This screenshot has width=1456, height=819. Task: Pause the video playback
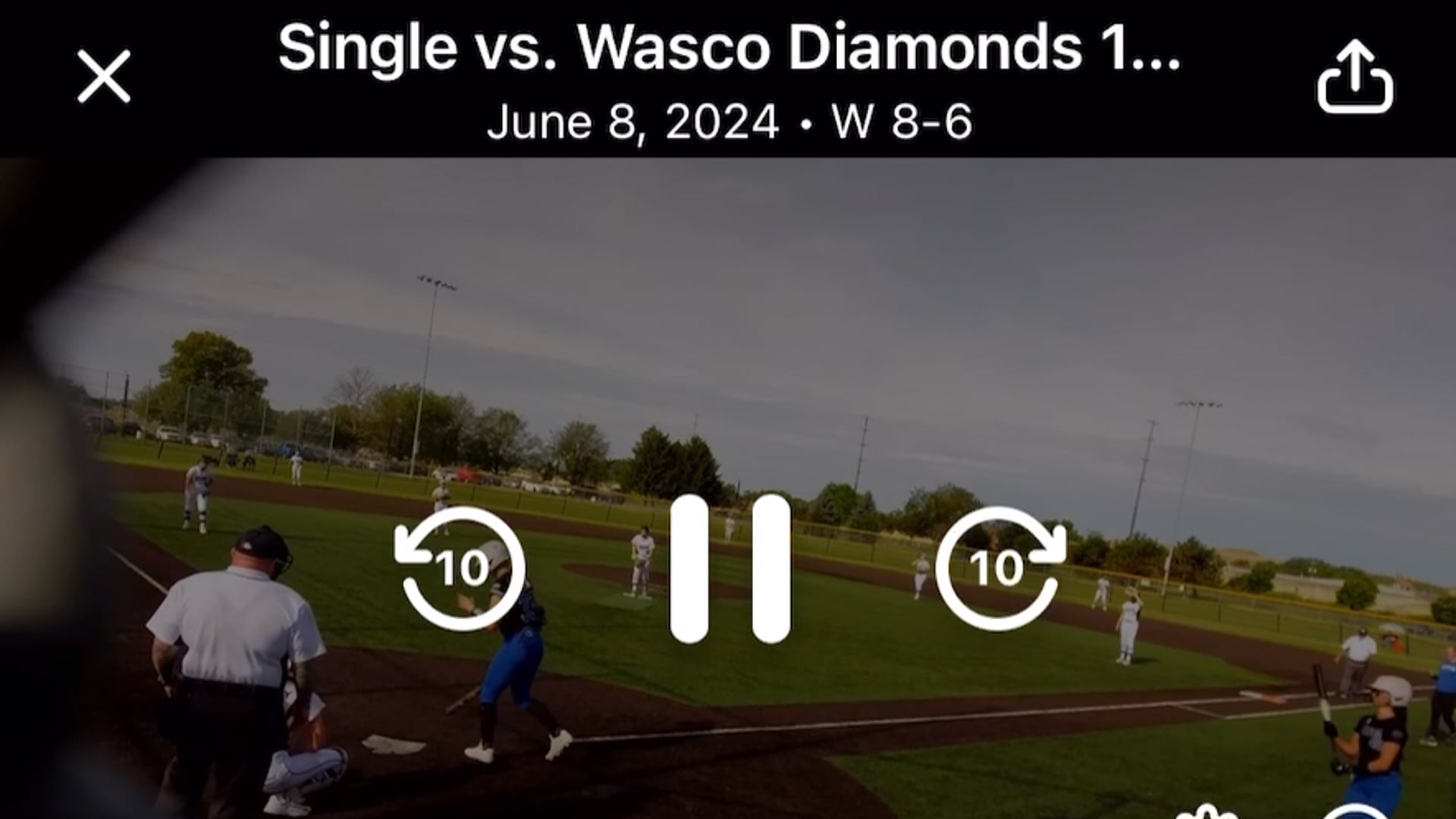point(730,569)
